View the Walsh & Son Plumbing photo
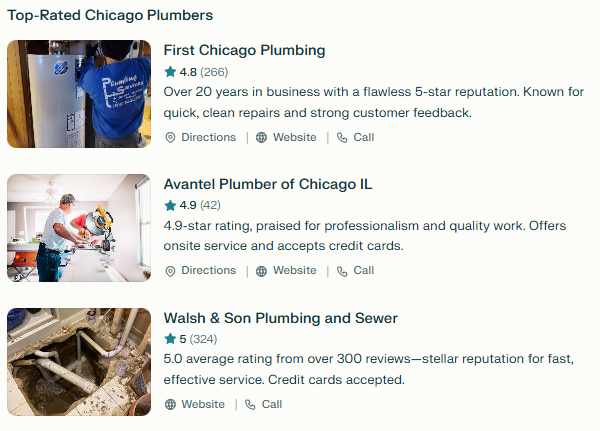Screen dimensions: 600x431 pyautogui.click(x=79, y=361)
